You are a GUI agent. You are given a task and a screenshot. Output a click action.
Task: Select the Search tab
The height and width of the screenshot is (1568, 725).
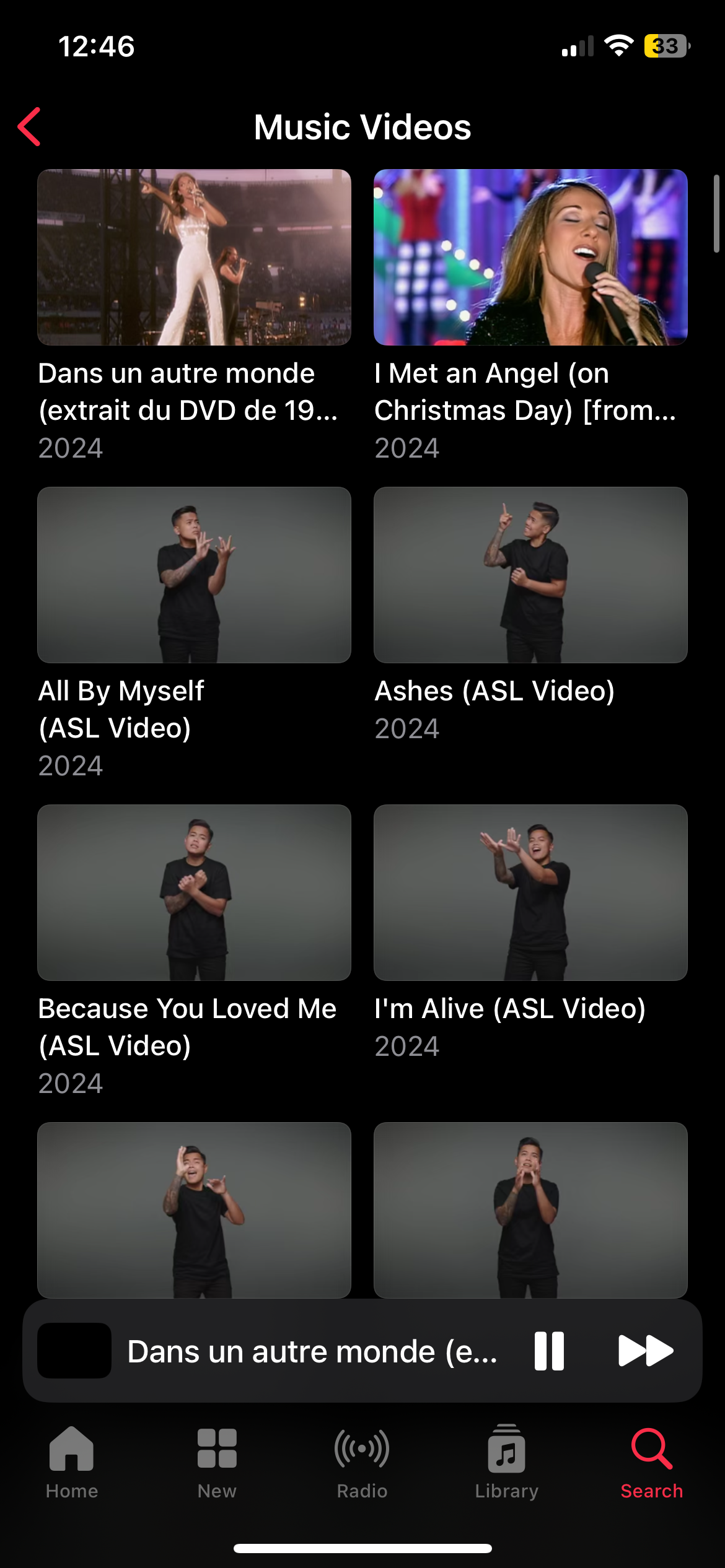click(652, 1463)
